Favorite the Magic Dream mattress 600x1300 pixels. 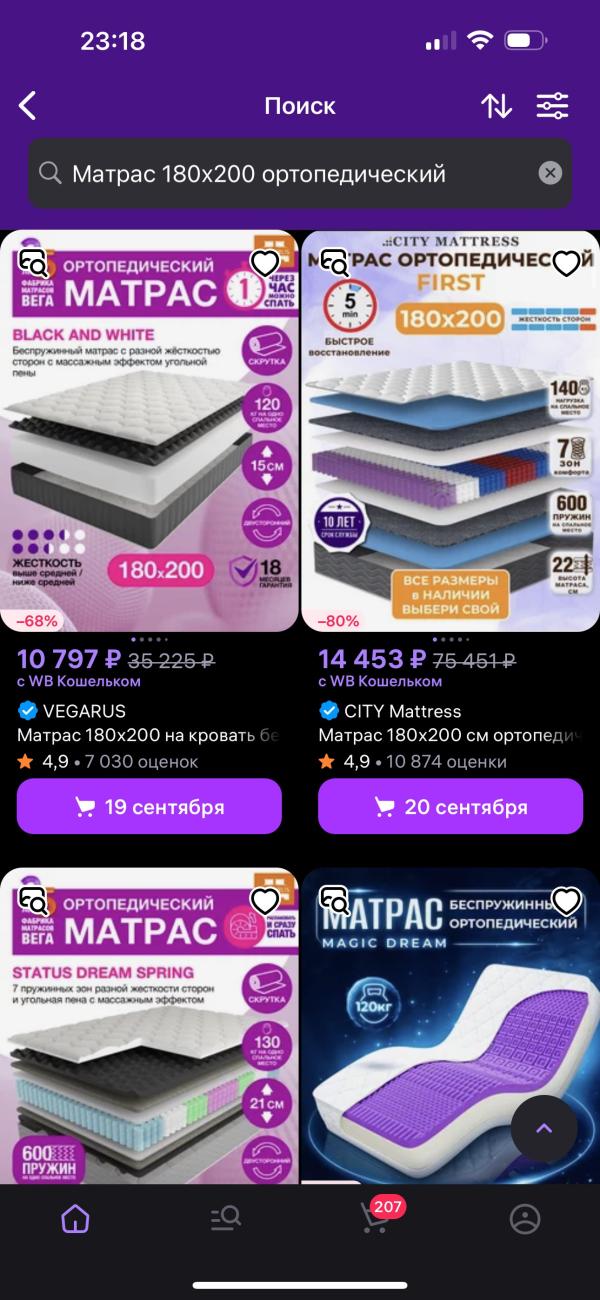click(x=566, y=901)
